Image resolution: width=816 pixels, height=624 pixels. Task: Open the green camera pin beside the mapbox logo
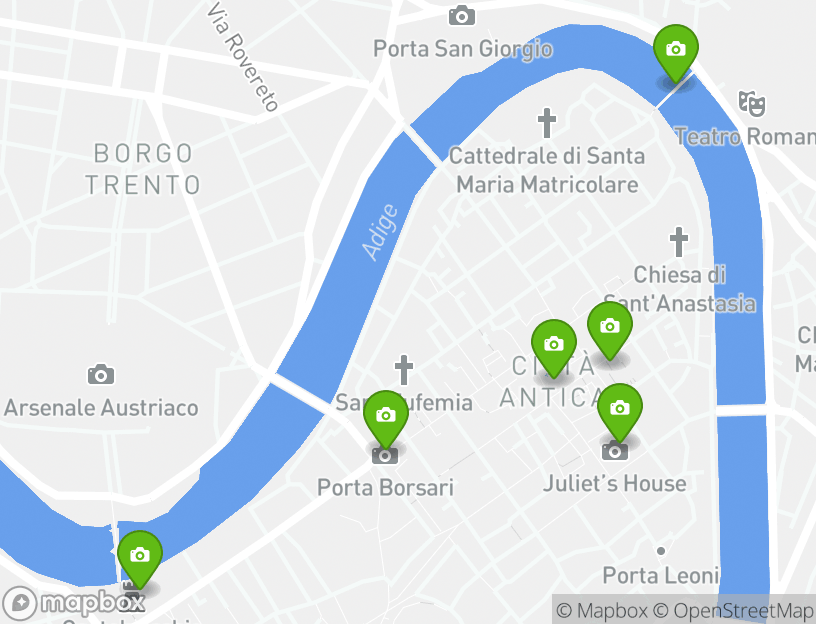(x=140, y=557)
